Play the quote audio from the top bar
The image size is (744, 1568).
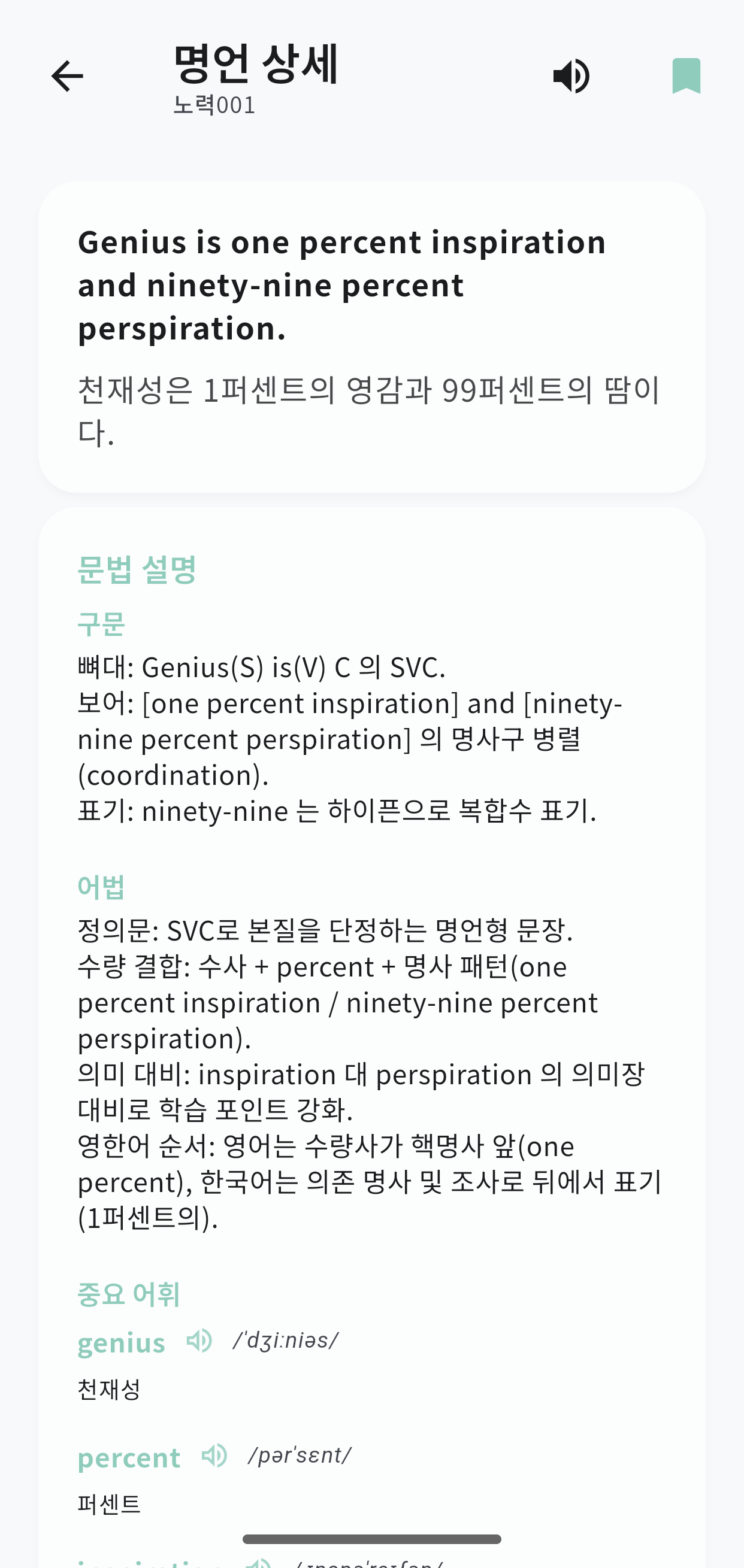(571, 76)
